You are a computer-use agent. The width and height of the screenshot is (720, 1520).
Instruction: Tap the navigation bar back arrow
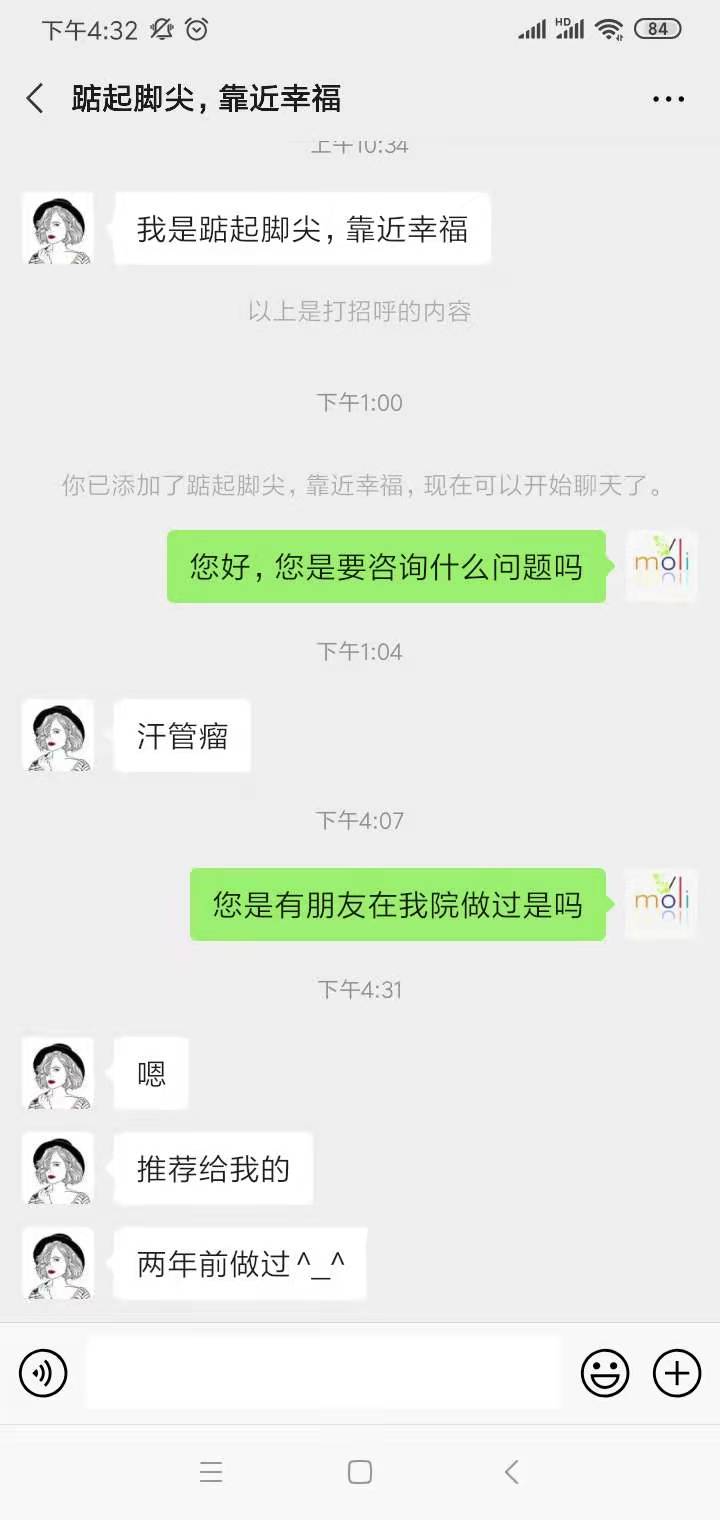pos(511,1471)
